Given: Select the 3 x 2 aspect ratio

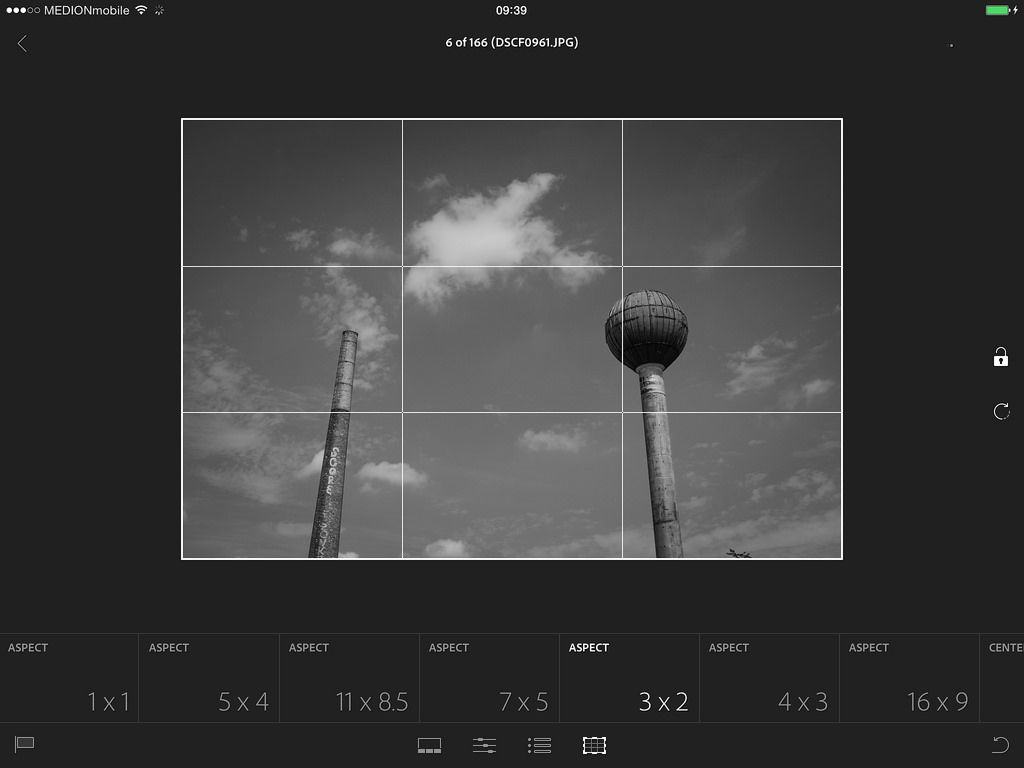Looking at the screenshot, I should point(629,679).
